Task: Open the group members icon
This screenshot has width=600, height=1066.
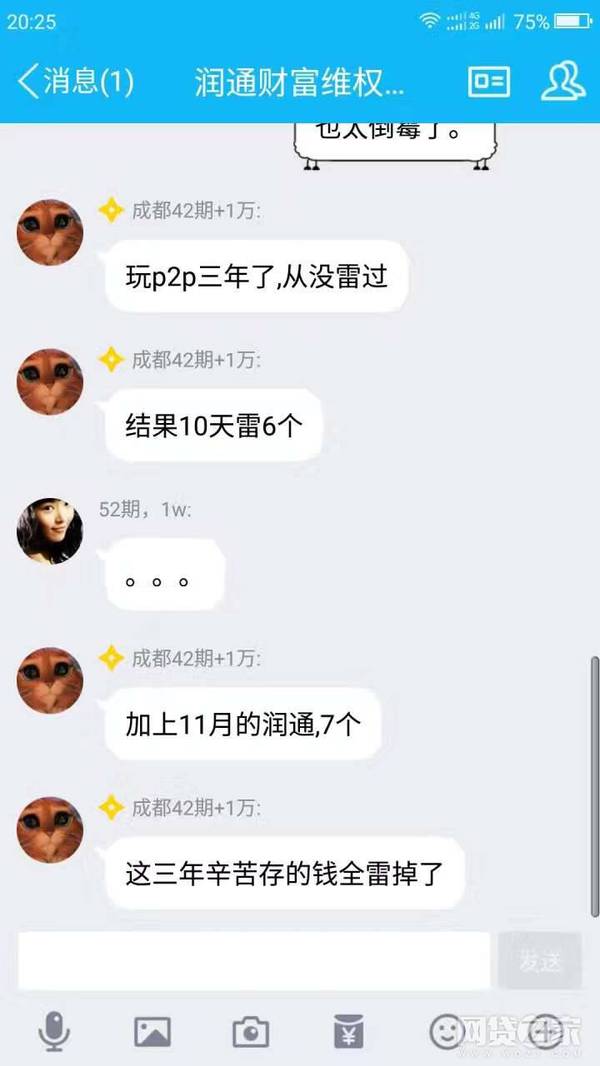Action: click(x=563, y=82)
